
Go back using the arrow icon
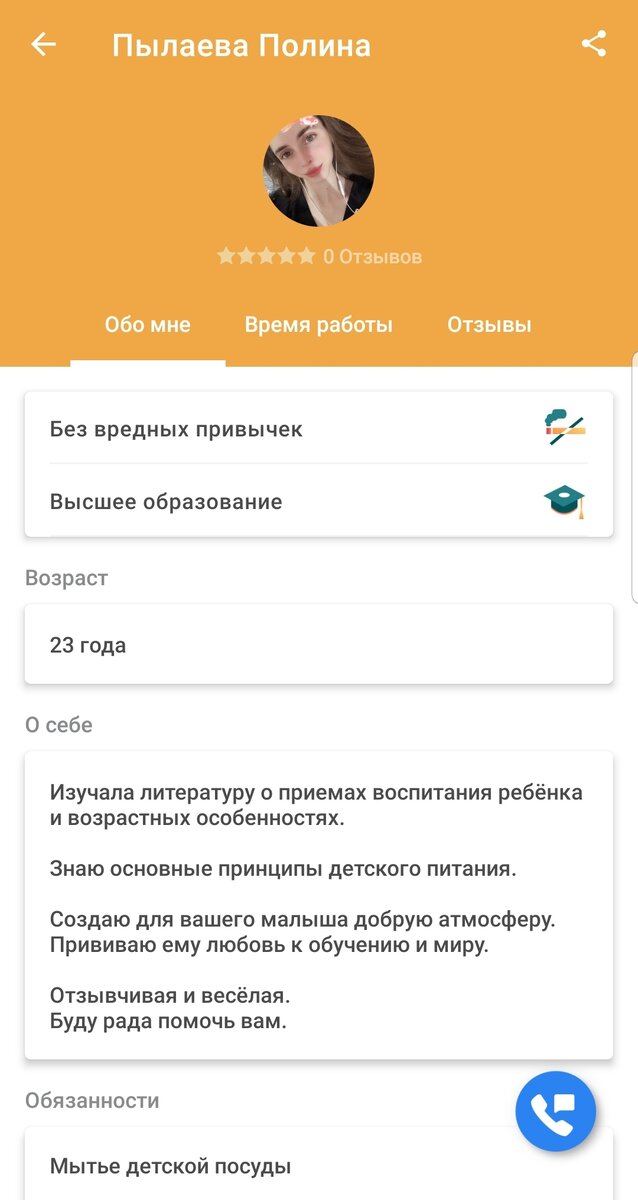point(43,45)
